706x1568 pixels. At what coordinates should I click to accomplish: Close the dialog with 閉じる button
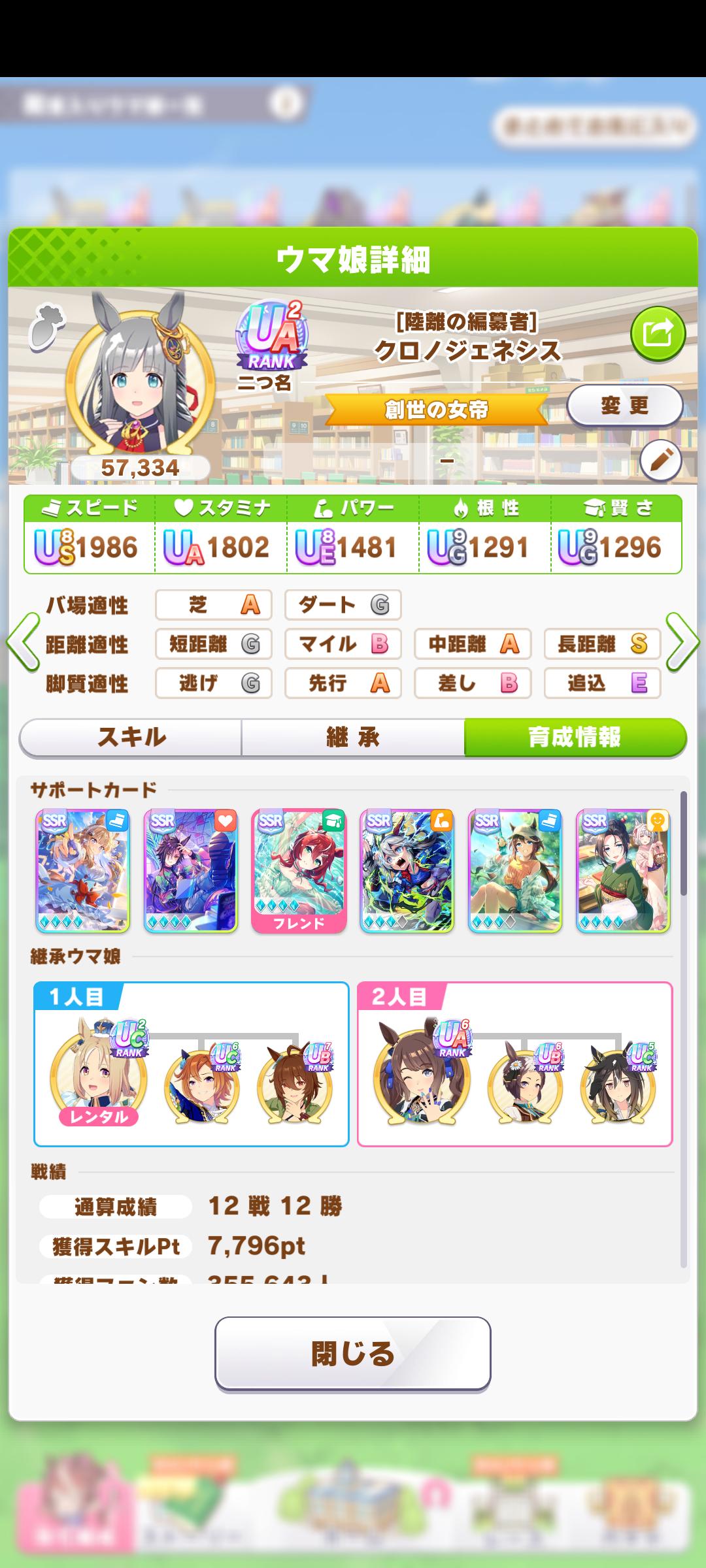[353, 1354]
